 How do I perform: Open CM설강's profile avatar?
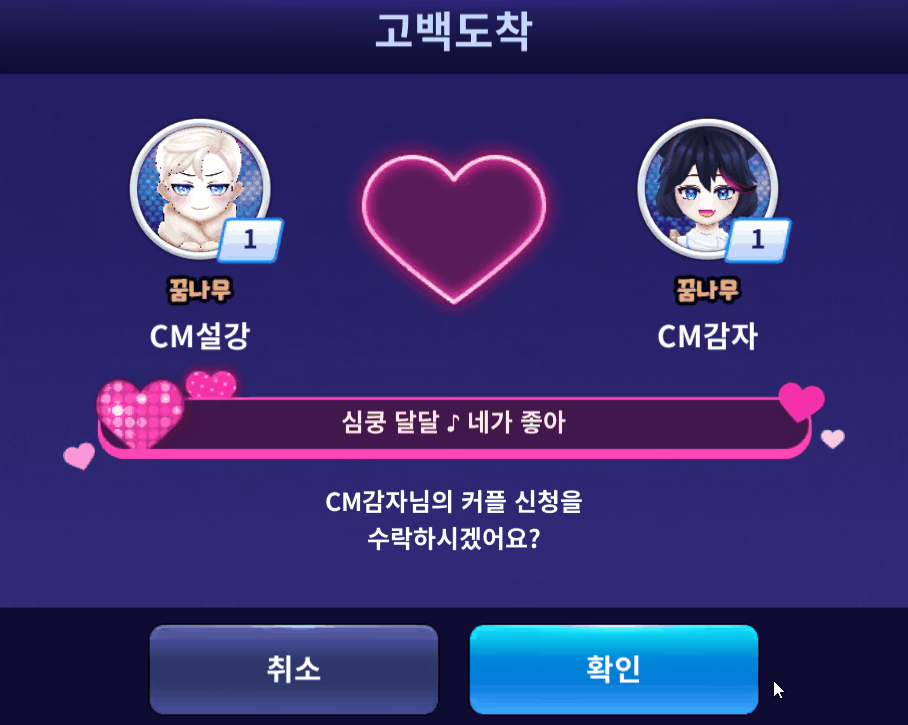199,189
